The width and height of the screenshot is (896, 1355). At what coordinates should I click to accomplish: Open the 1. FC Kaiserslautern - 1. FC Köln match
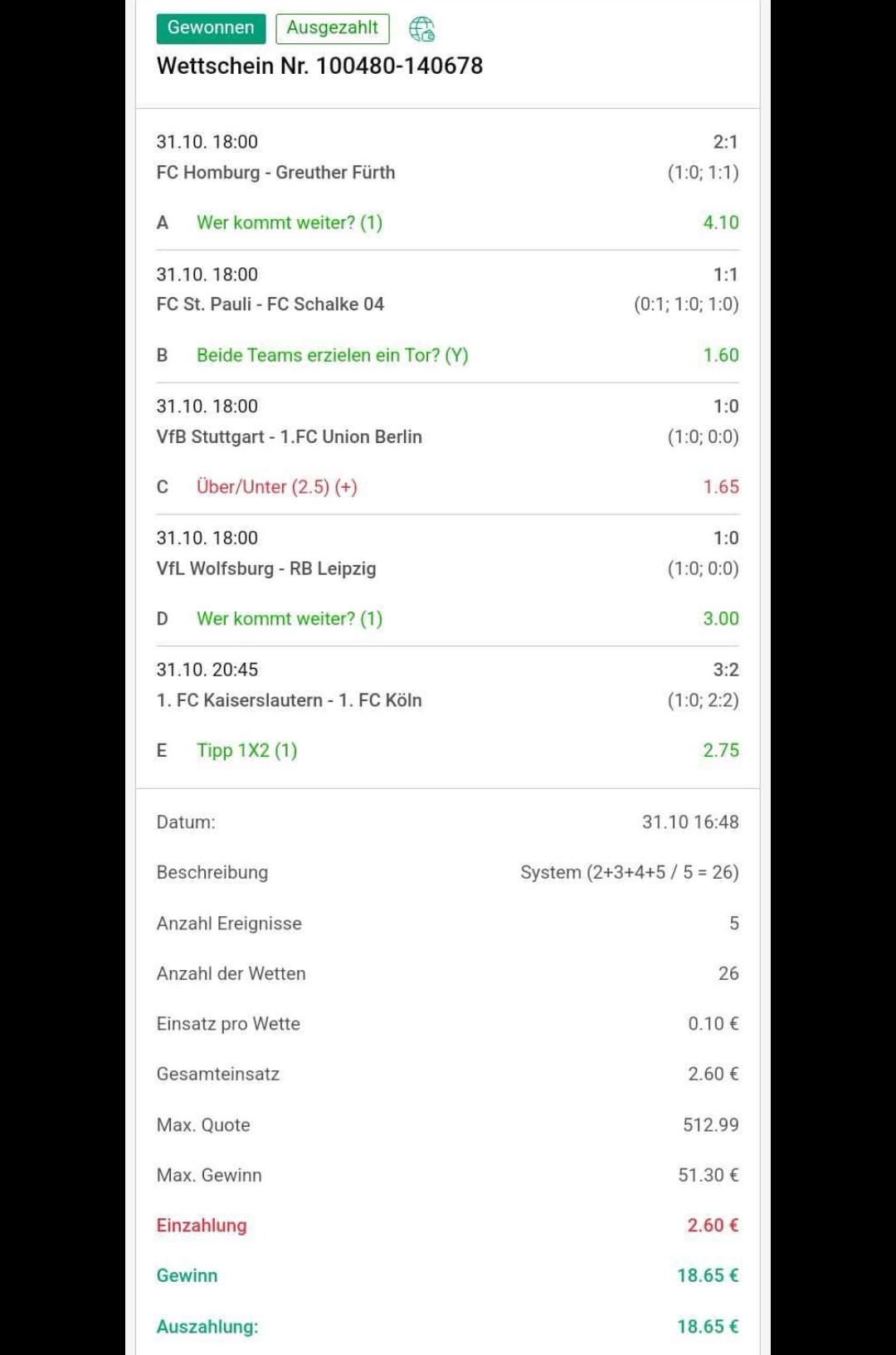tap(289, 700)
